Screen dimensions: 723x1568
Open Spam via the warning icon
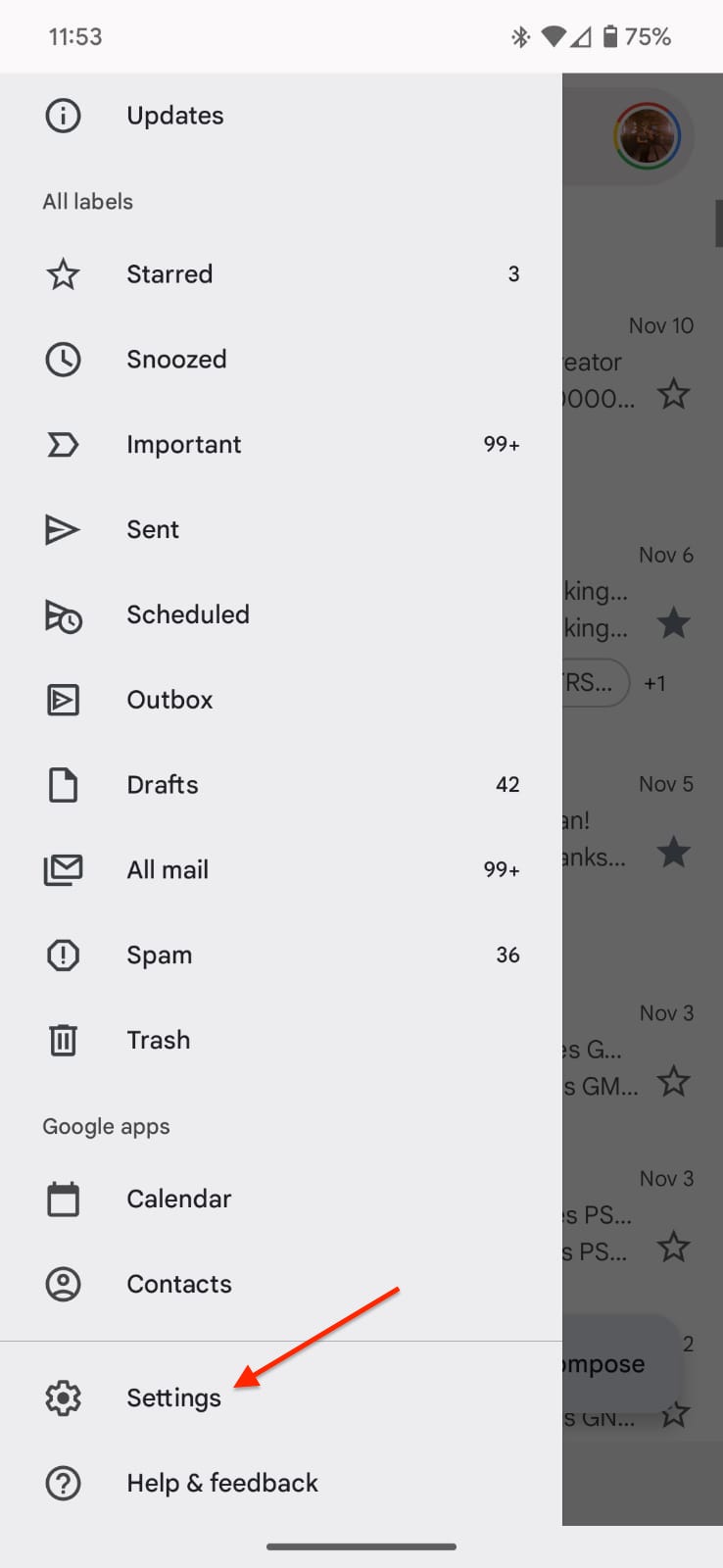pos(63,955)
